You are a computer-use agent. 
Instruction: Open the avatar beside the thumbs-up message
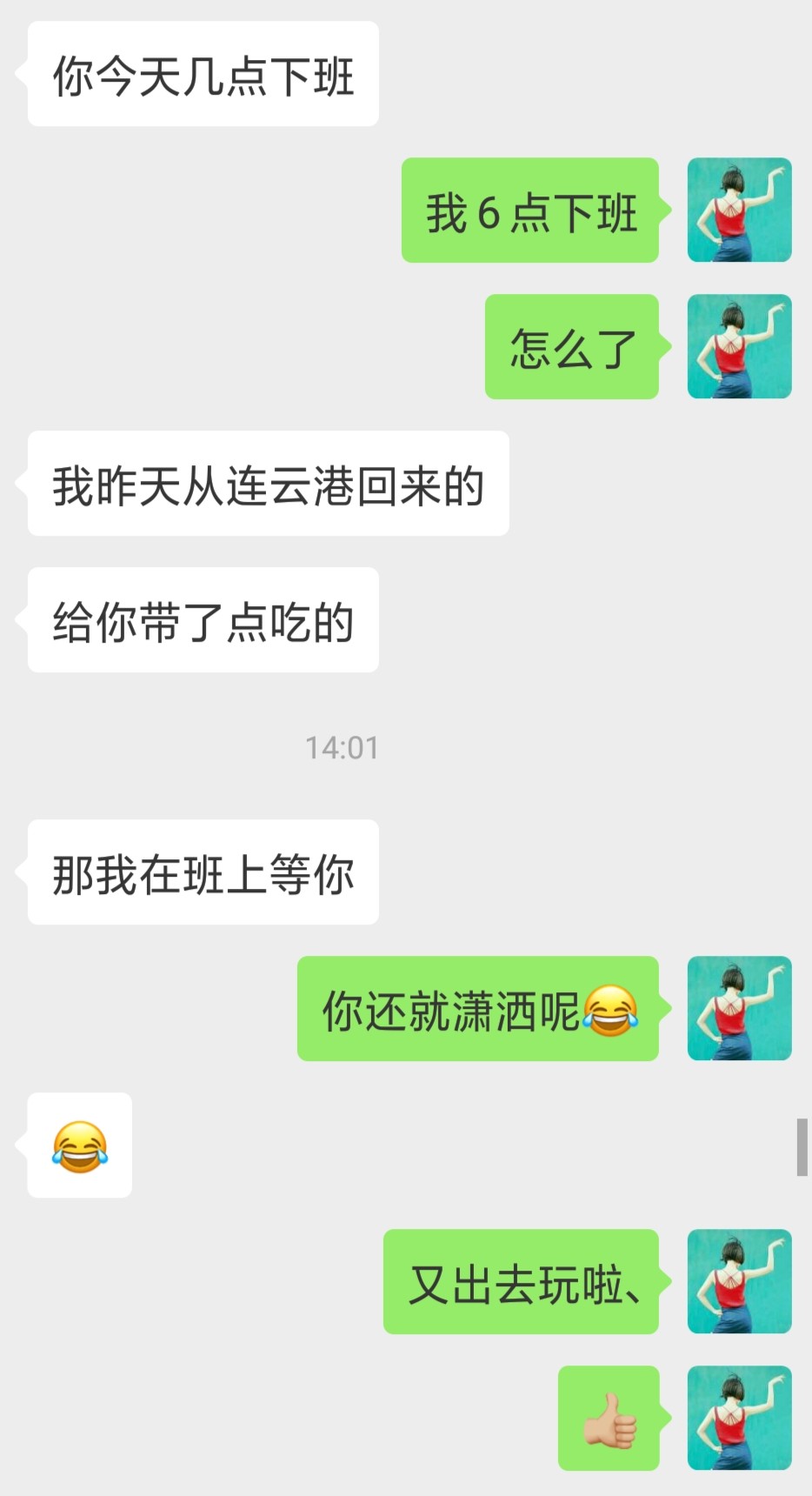click(740, 1418)
